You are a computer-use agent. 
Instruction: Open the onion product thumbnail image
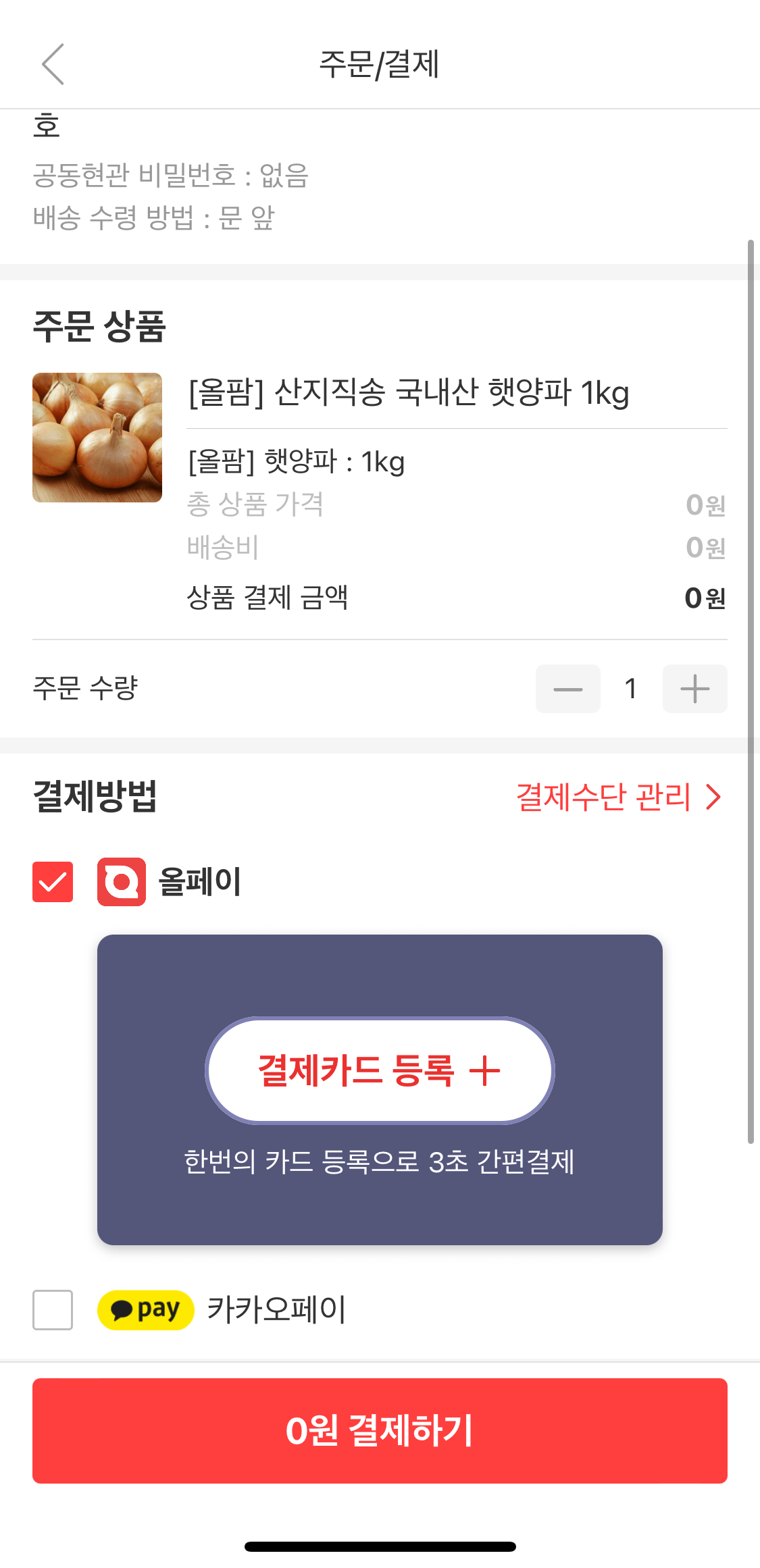[x=97, y=437]
